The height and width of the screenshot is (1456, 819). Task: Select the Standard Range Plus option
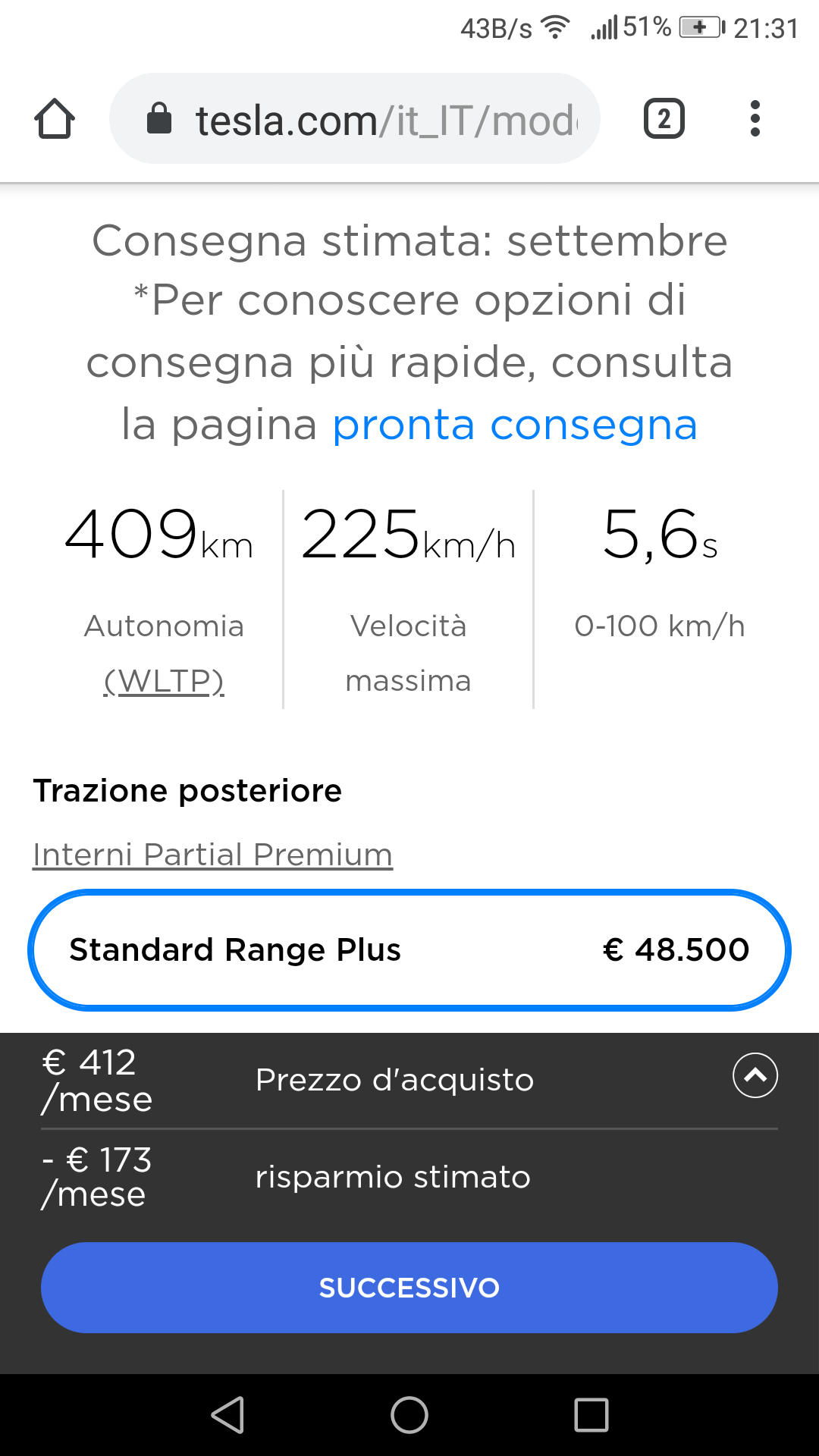409,950
